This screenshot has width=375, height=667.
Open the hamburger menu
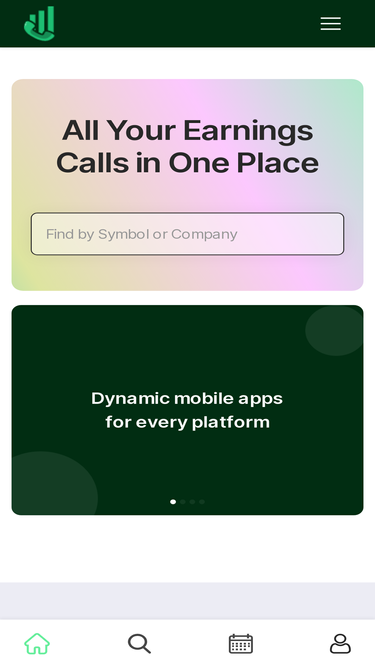point(330,24)
